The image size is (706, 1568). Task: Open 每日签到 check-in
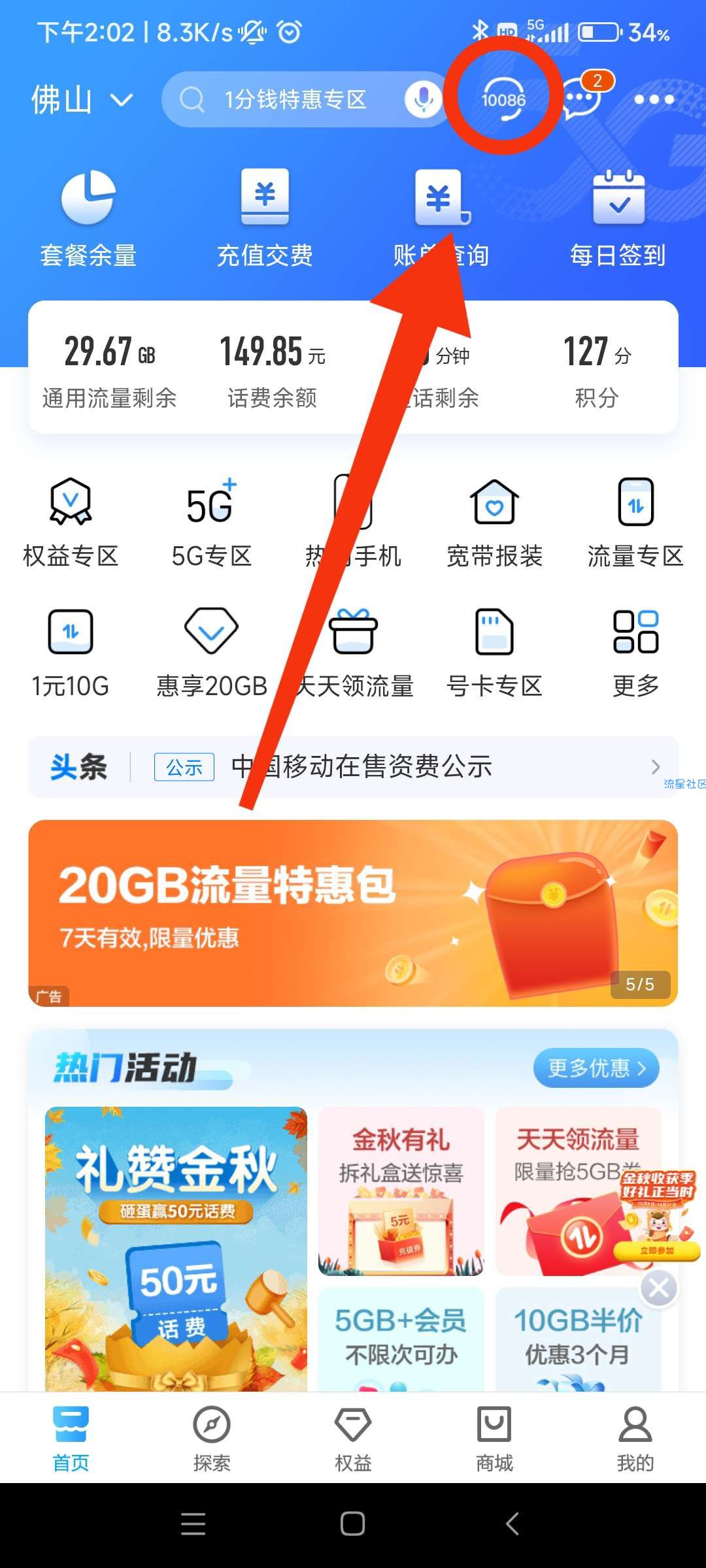coord(618,219)
